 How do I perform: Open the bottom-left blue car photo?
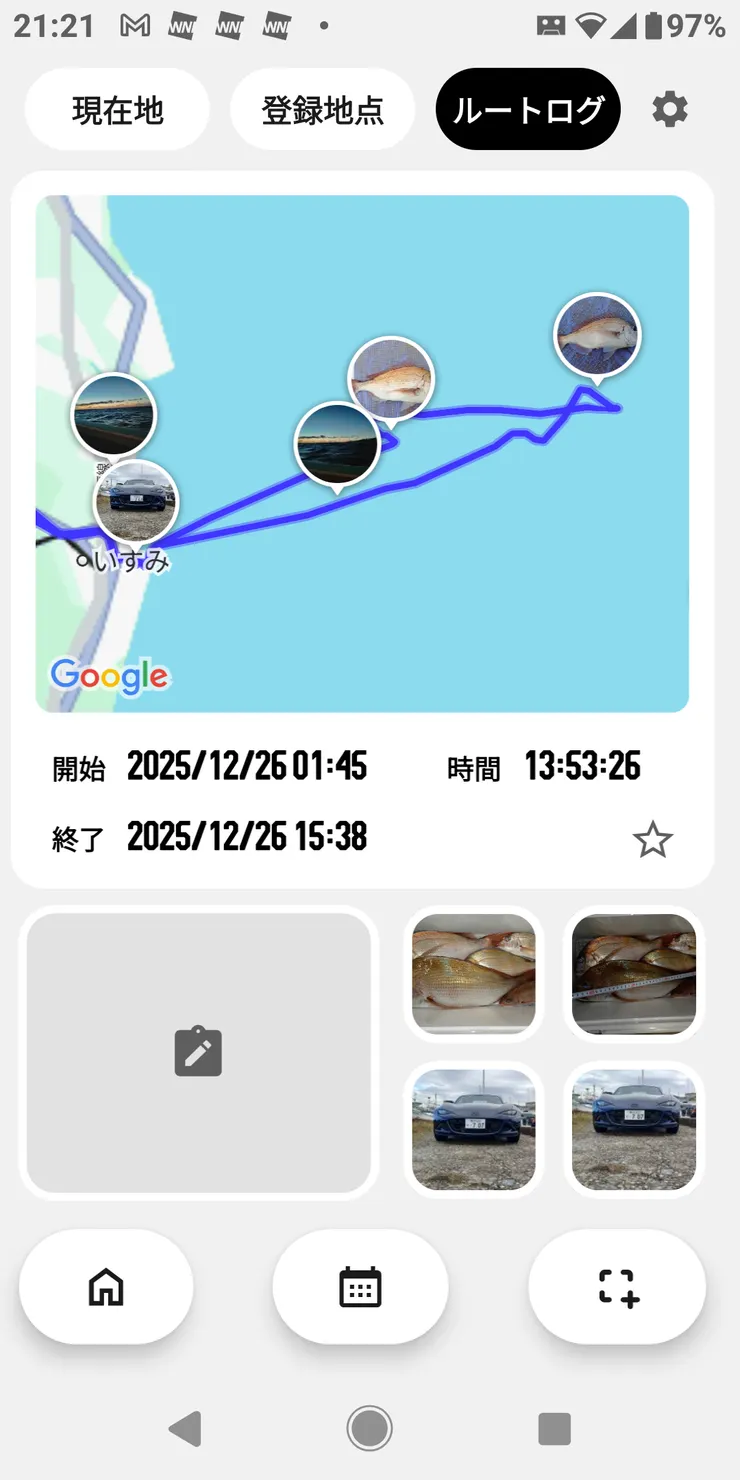pos(474,1129)
